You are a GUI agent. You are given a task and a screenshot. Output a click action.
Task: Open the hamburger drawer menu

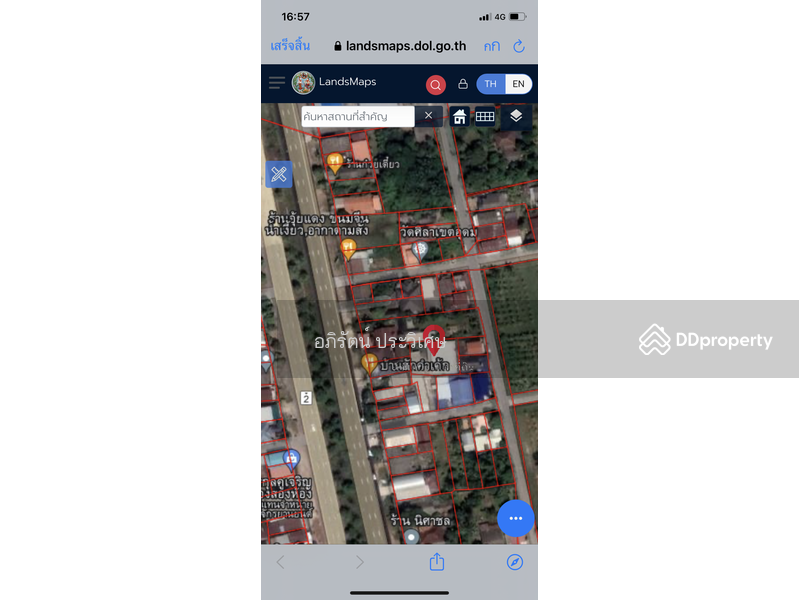pyautogui.click(x=277, y=83)
